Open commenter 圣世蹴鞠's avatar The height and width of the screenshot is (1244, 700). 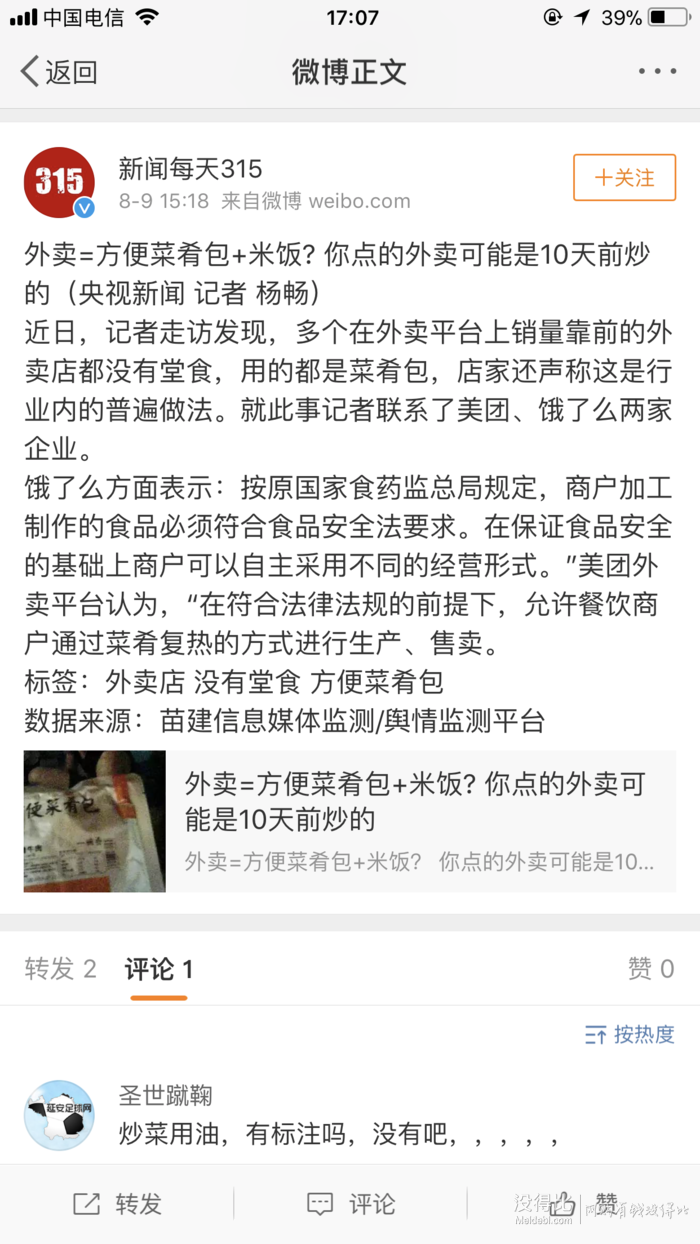(60, 1116)
